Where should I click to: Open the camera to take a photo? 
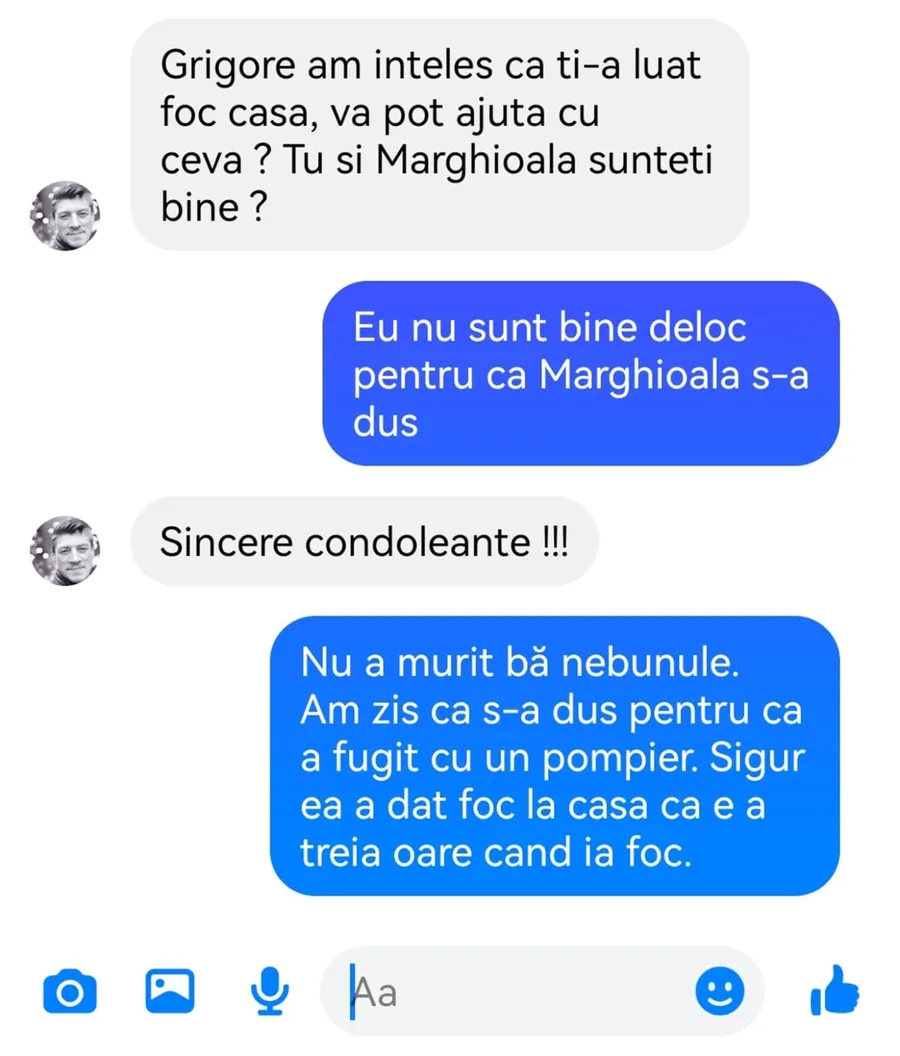(x=71, y=992)
